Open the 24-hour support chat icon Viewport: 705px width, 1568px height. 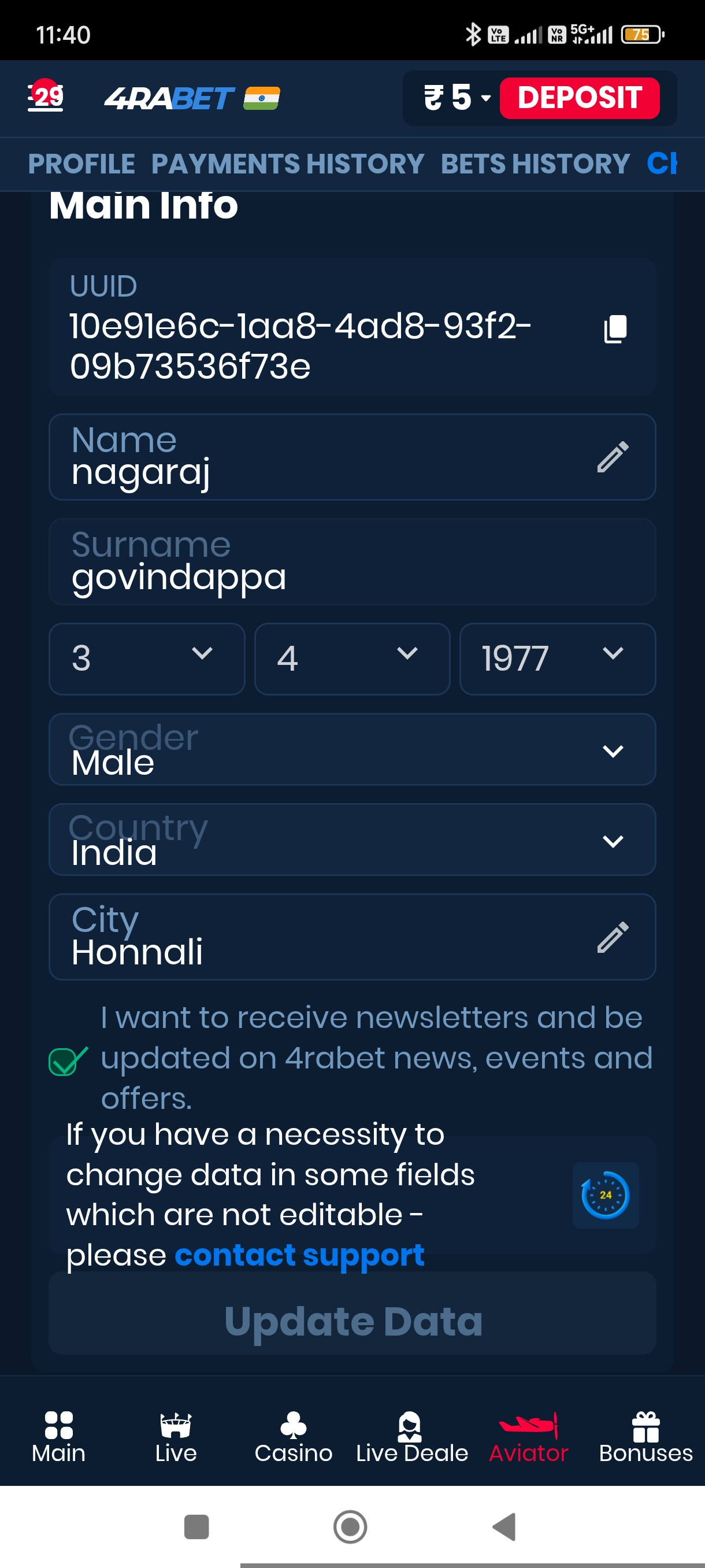pyautogui.click(x=605, y=1195)
